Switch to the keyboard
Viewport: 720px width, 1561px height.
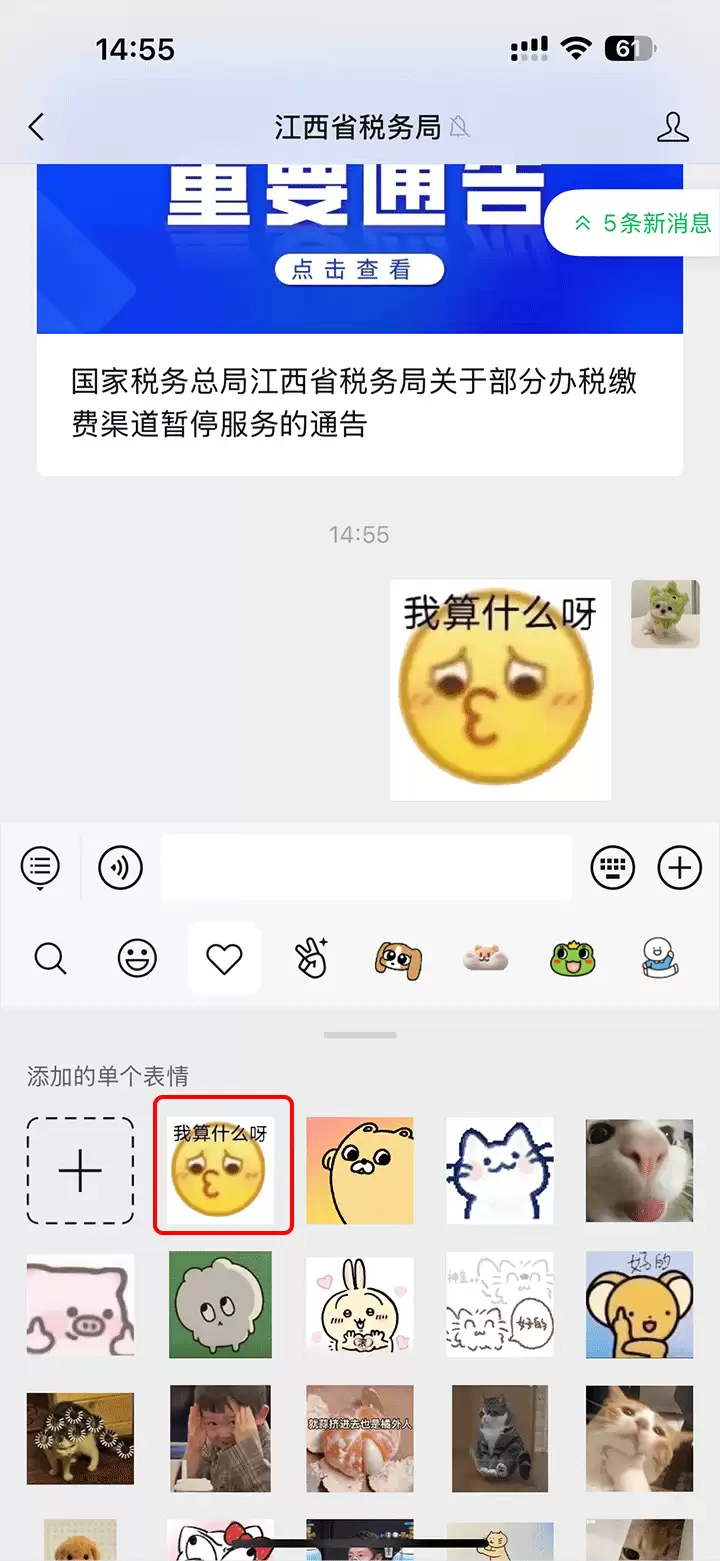tap(613, 867)
